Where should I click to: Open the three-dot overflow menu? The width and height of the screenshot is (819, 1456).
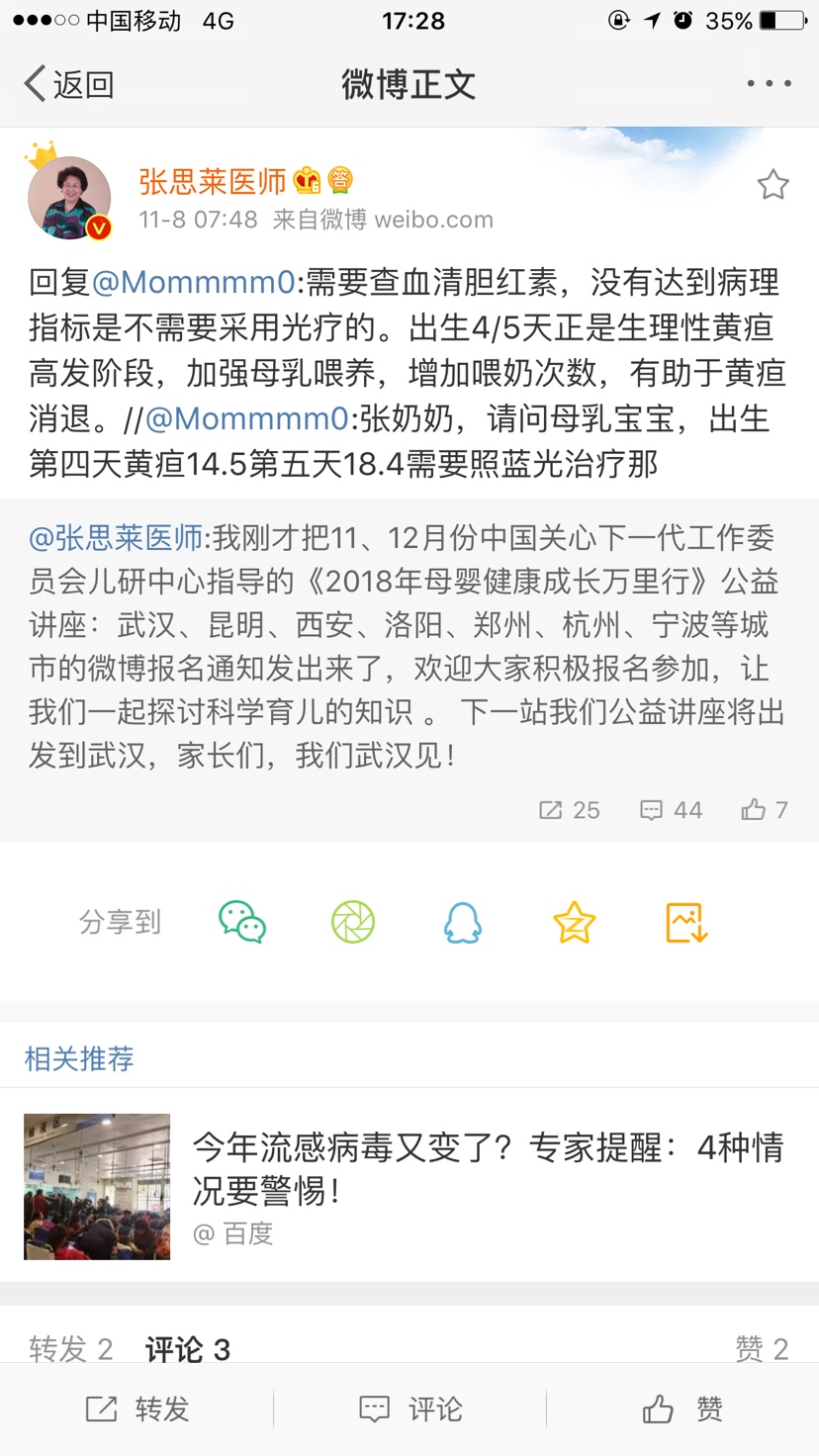(x=769, y=84)
